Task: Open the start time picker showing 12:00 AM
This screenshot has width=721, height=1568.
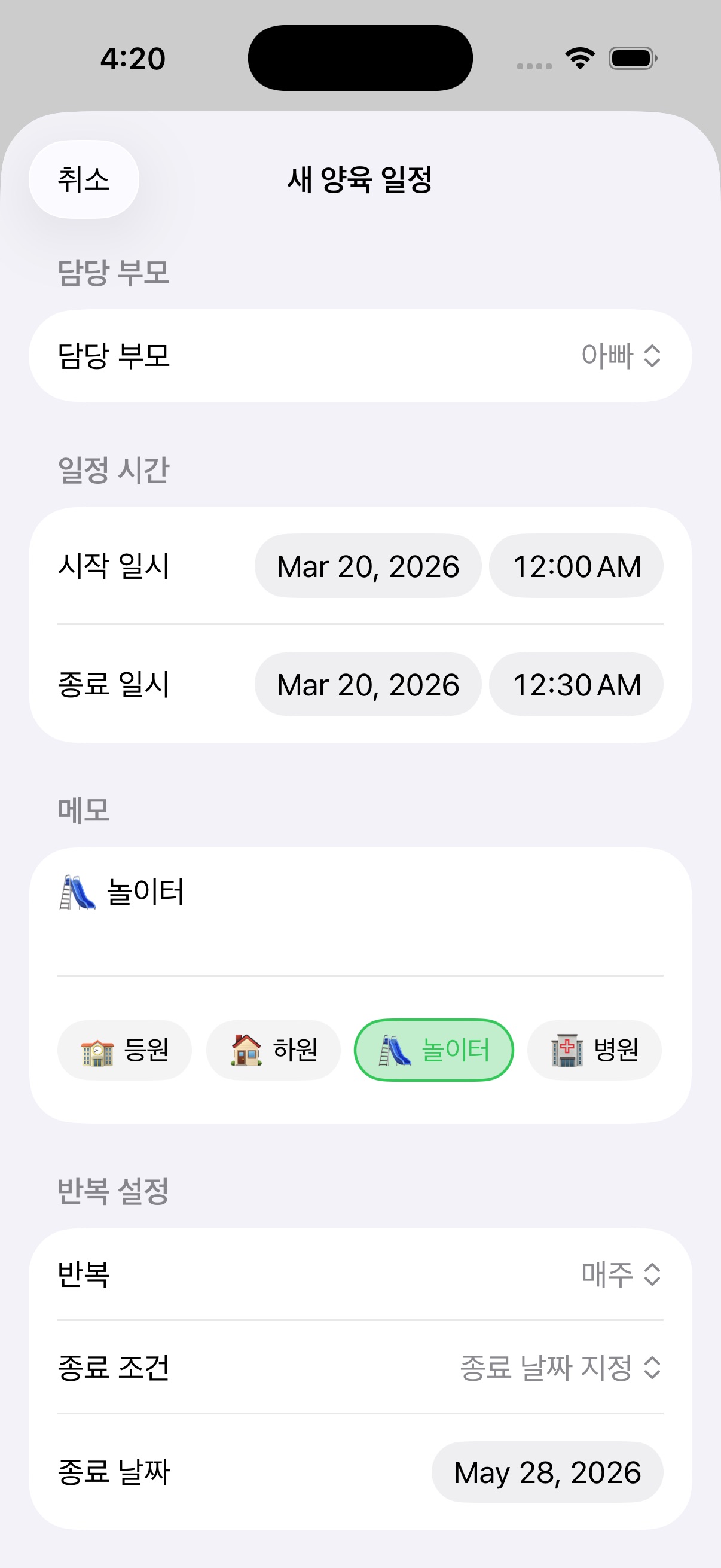Action: click(x=576, y=565)
